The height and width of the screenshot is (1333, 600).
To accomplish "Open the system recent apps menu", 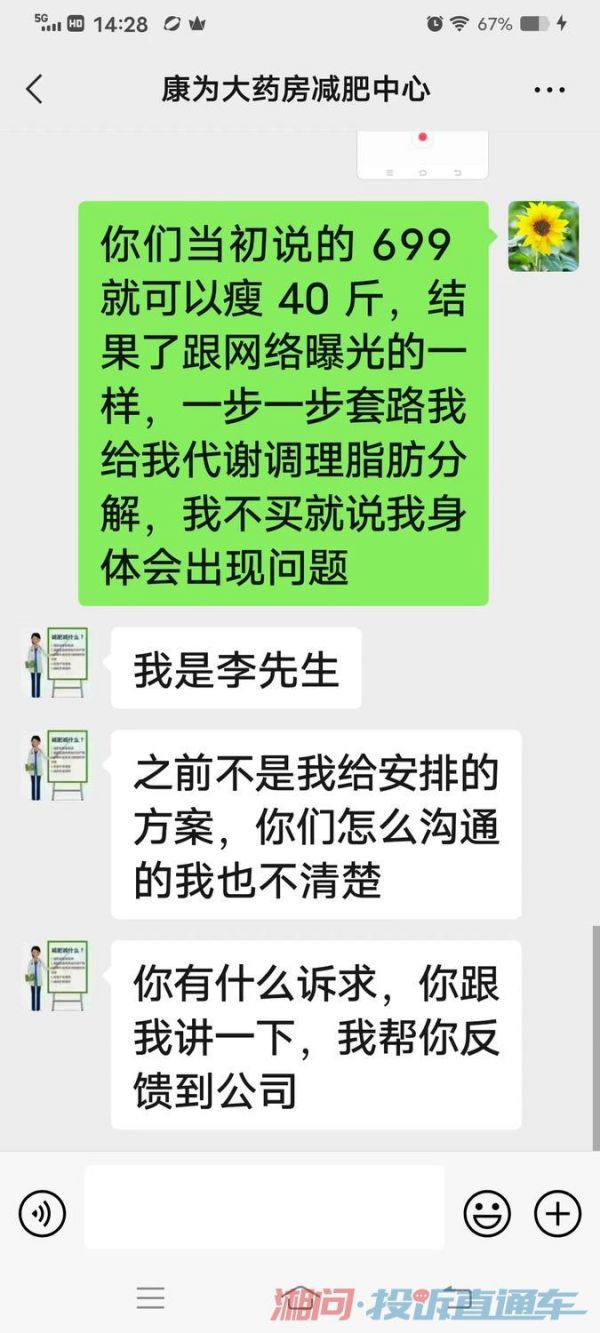I will [x=151, y=1298].
